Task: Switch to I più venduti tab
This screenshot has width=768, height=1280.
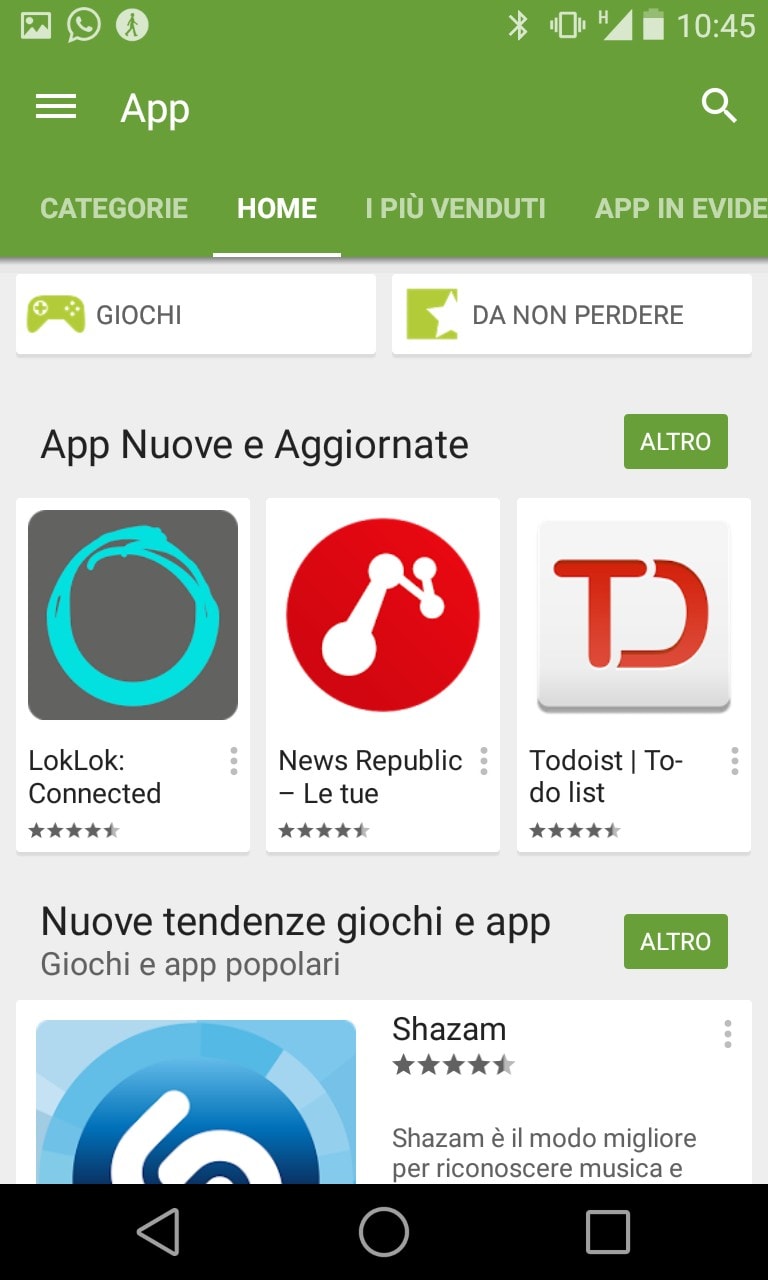Action: tap(455, 208)
